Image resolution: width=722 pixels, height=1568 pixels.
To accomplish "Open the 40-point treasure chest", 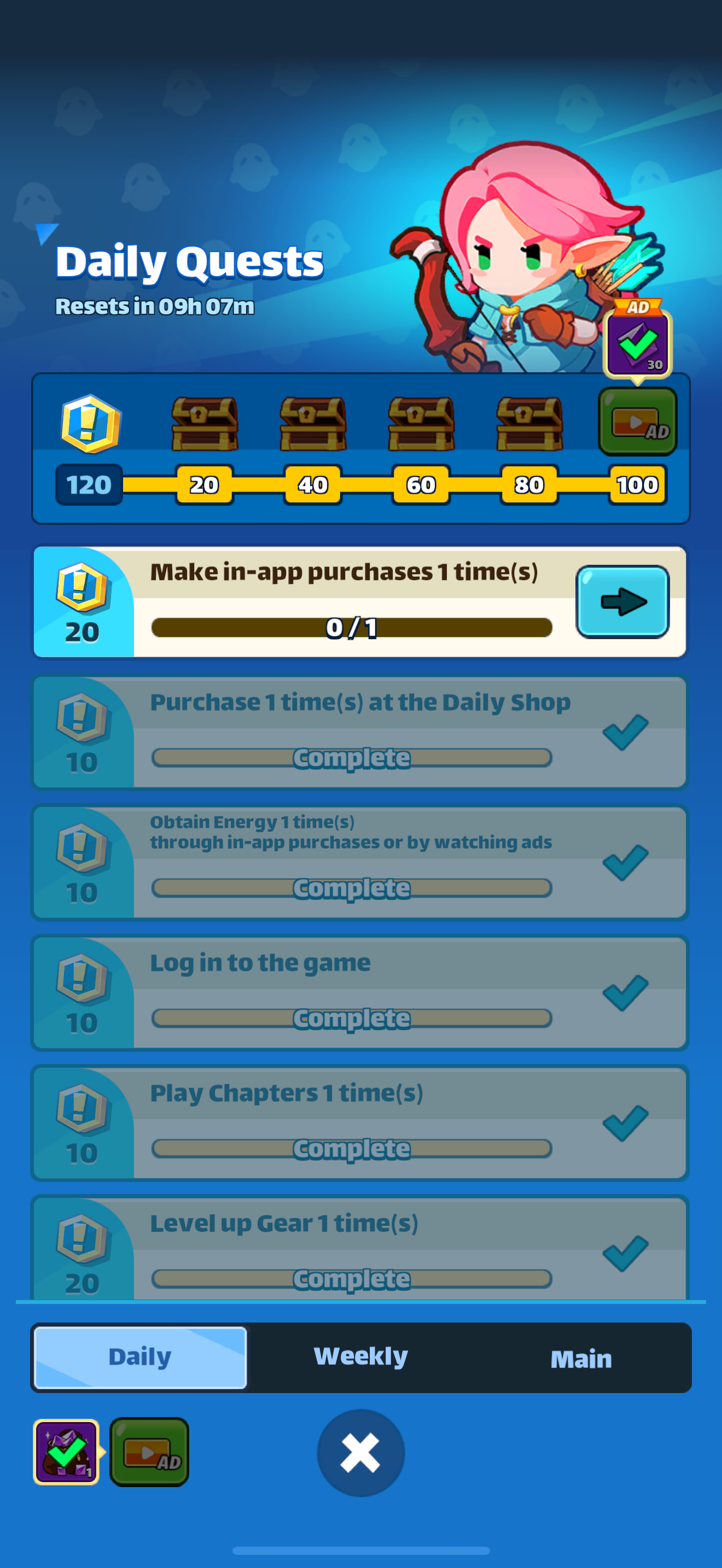I will 312,424.
